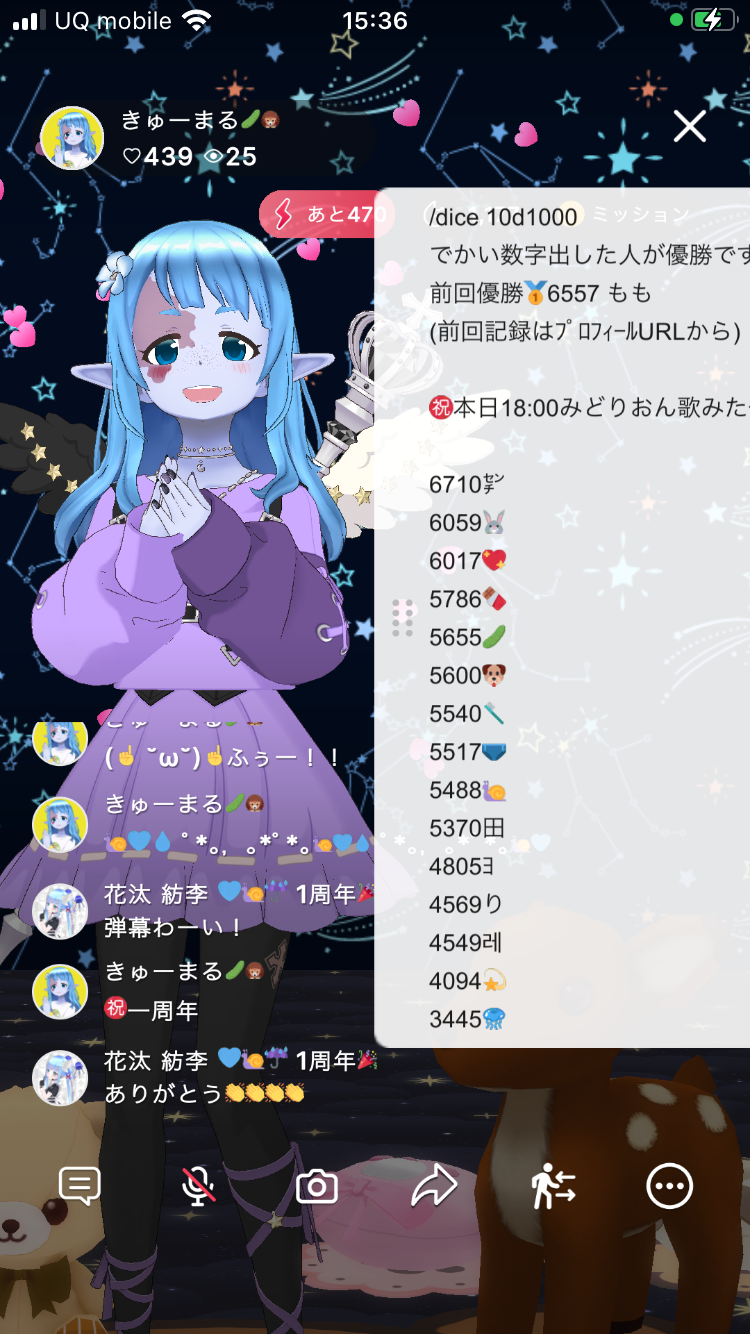Tap the panel drag handle dots

click(x=403, y=618)
